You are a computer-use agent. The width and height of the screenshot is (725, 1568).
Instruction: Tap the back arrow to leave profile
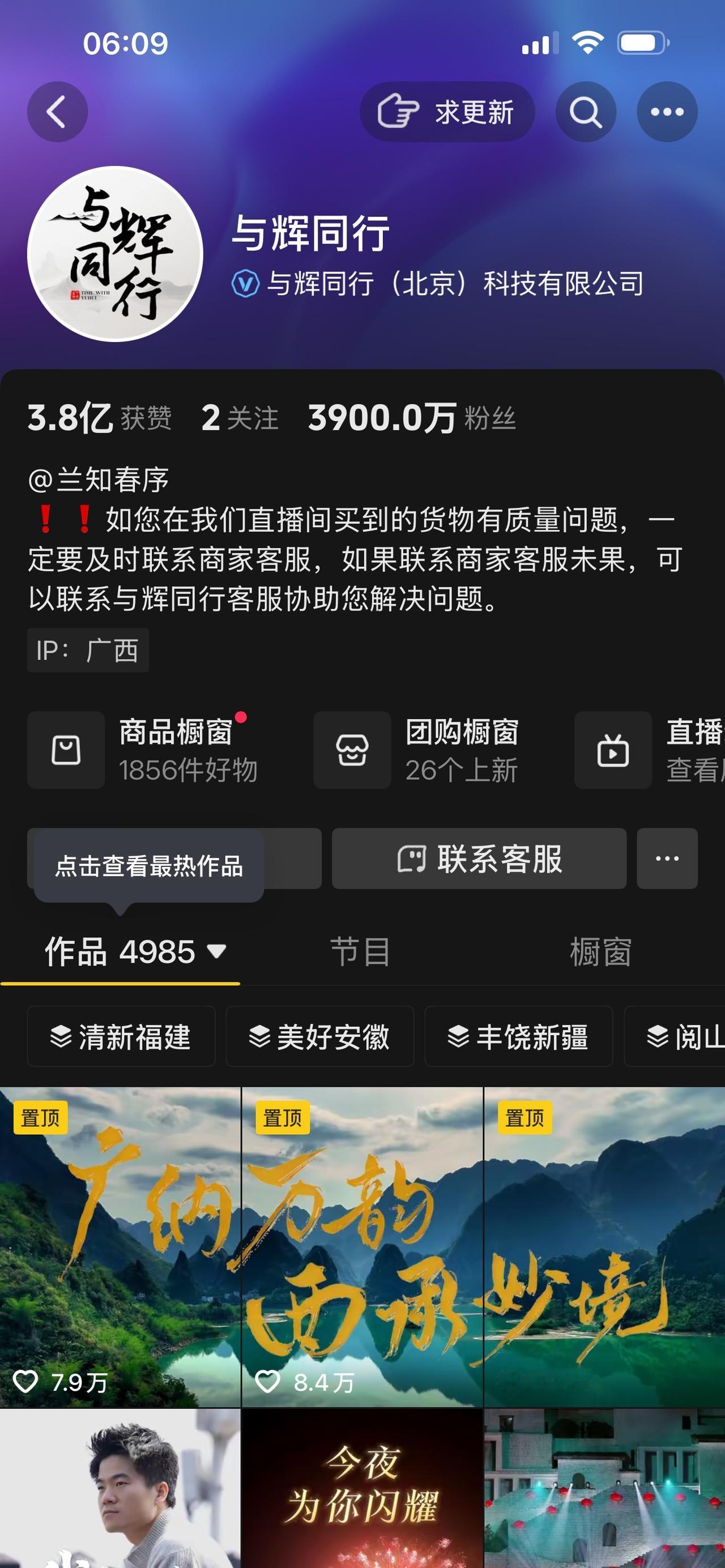pyautogui.click(x=57, y=112)
